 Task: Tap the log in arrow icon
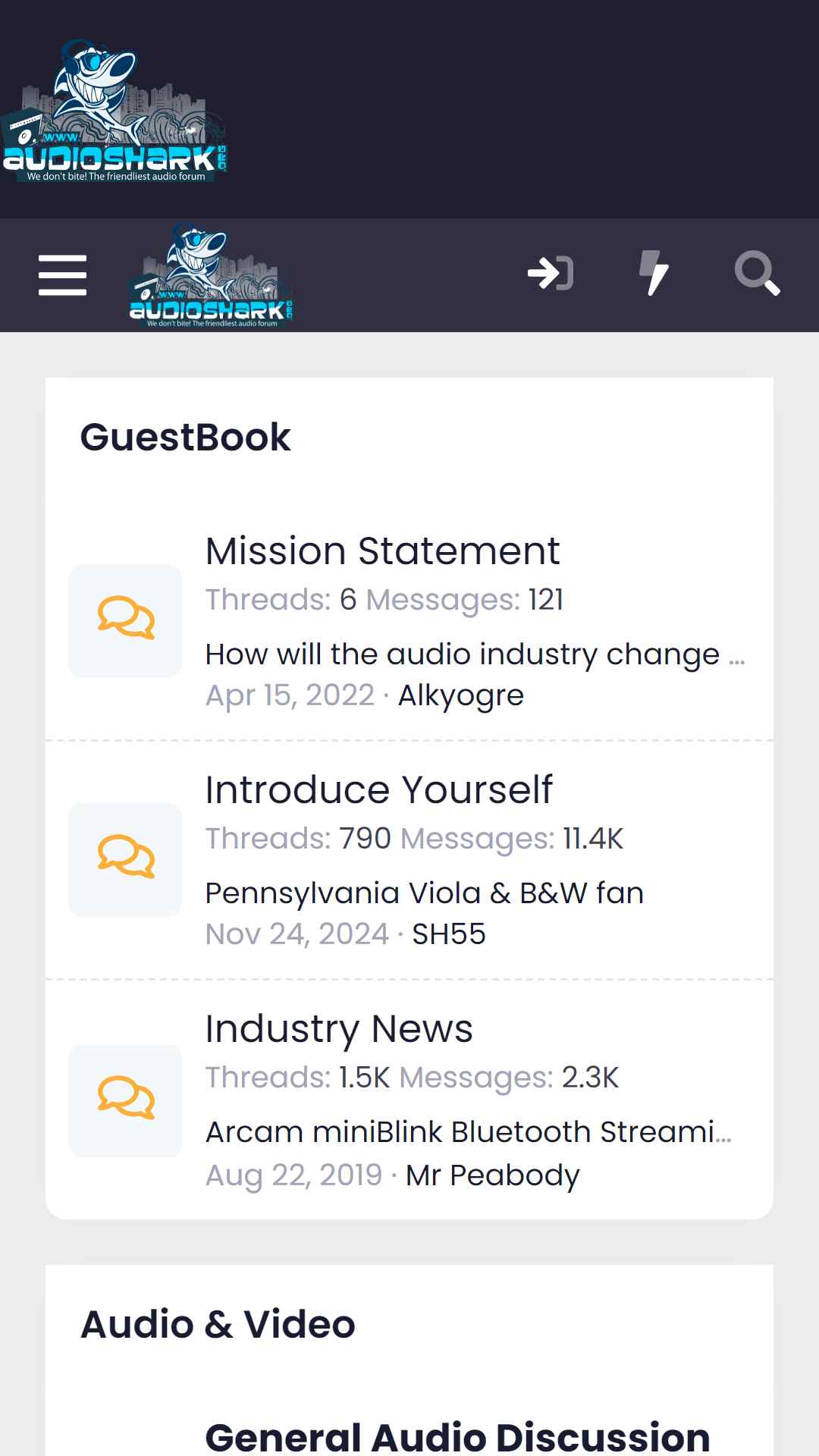coord(551,273)
